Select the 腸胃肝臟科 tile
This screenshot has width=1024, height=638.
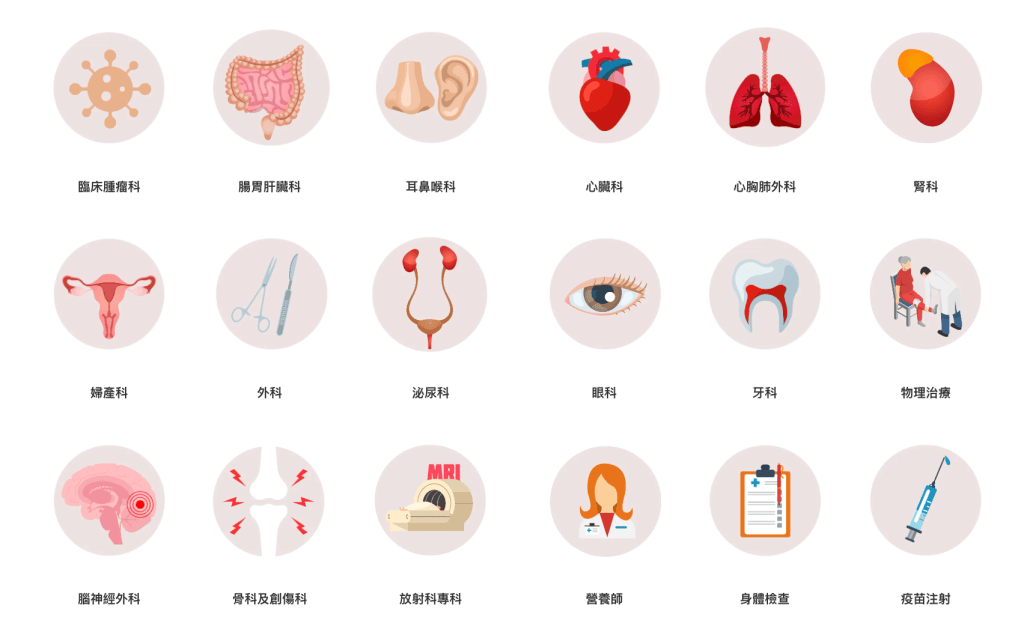click(270, 88)
